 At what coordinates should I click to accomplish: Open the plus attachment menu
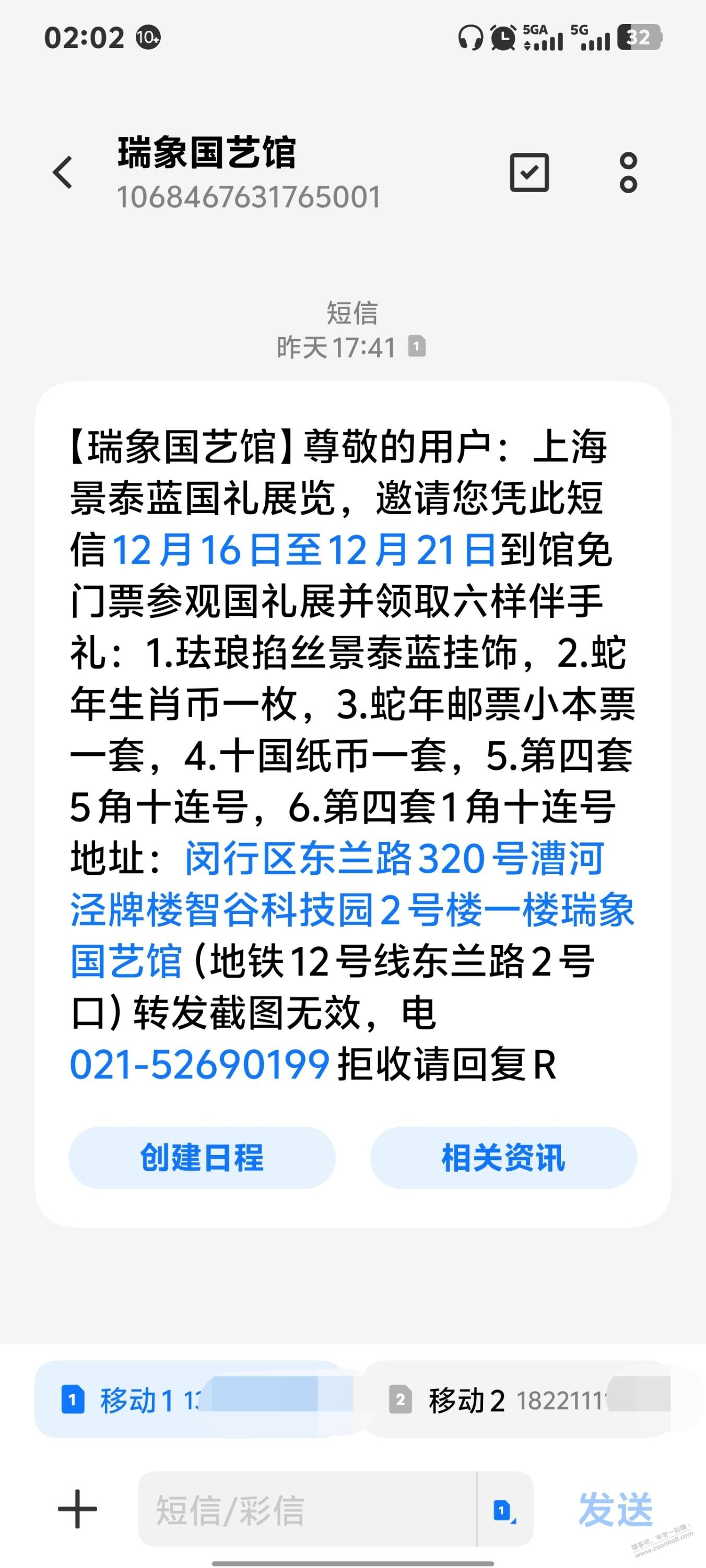77,1509
